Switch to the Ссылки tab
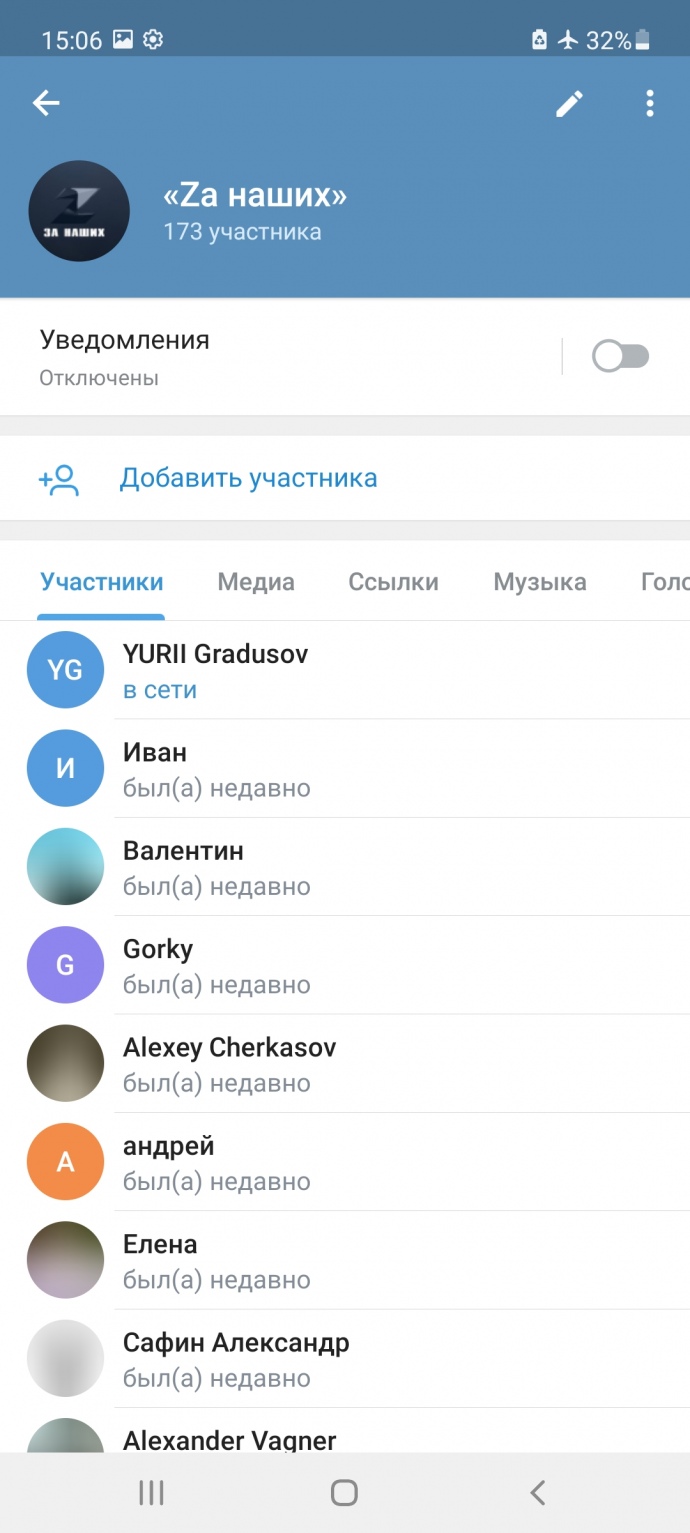Image resolution: width=690 pixels, height=1533 pixels. point(393,582)
